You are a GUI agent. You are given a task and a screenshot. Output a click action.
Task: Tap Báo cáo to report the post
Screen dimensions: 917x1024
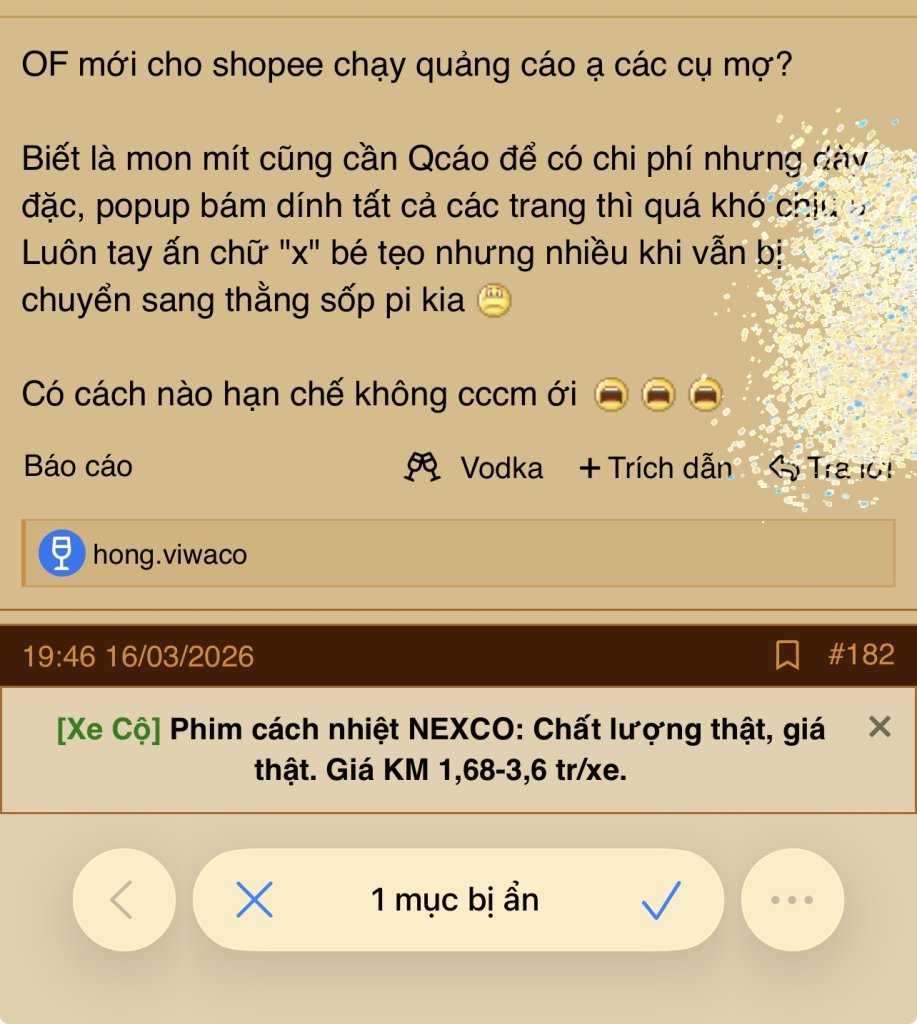[78, 466]
